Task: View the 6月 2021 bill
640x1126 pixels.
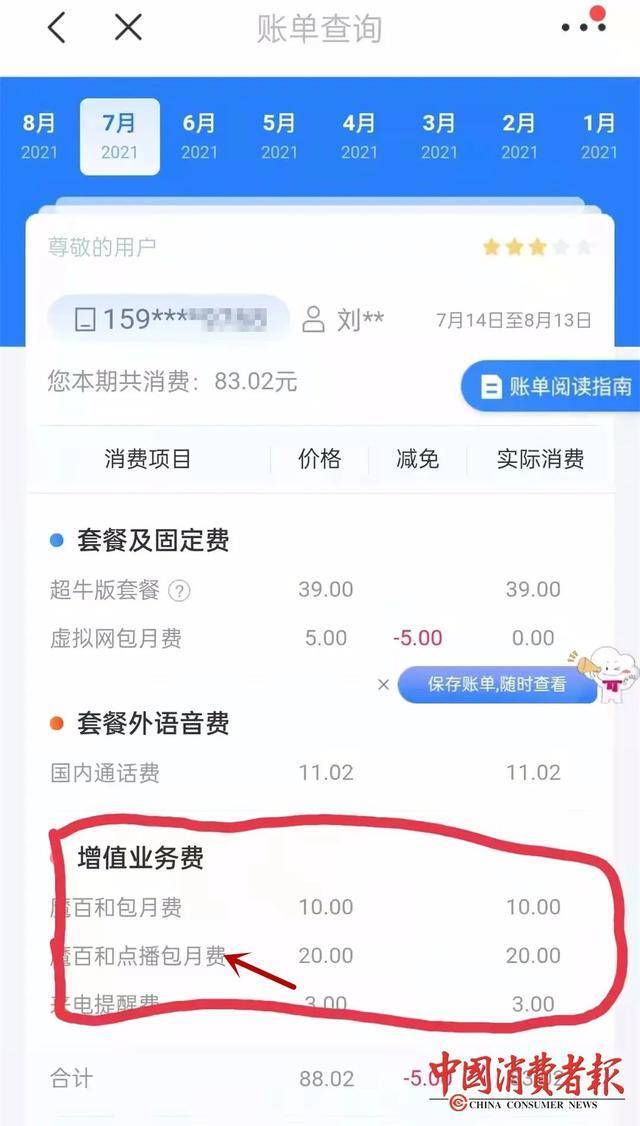Action: (x=199, y=136)
